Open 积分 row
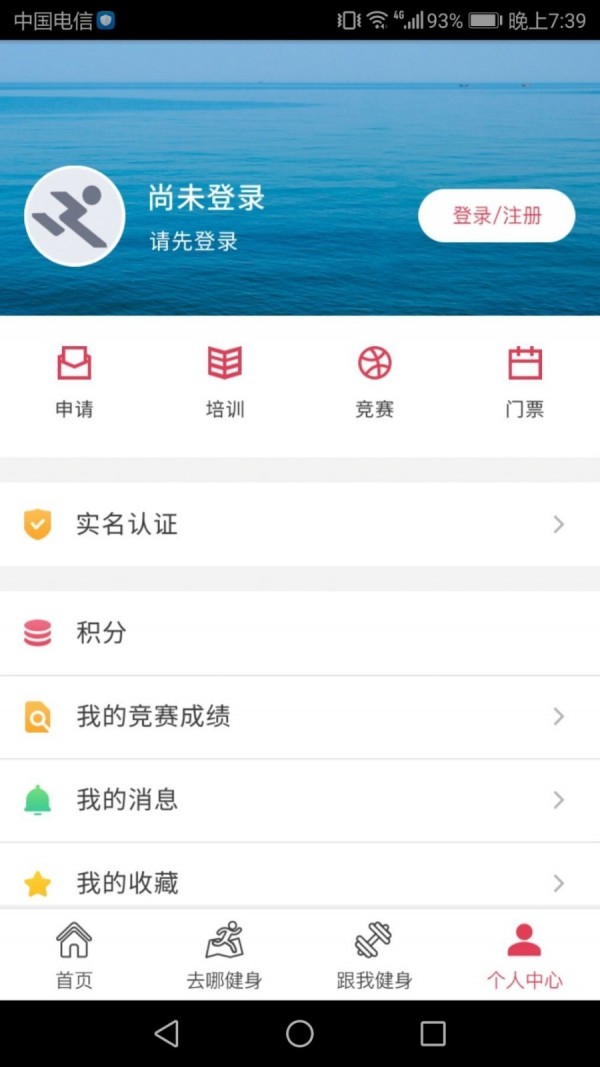600x1067 pixels. 300,633
